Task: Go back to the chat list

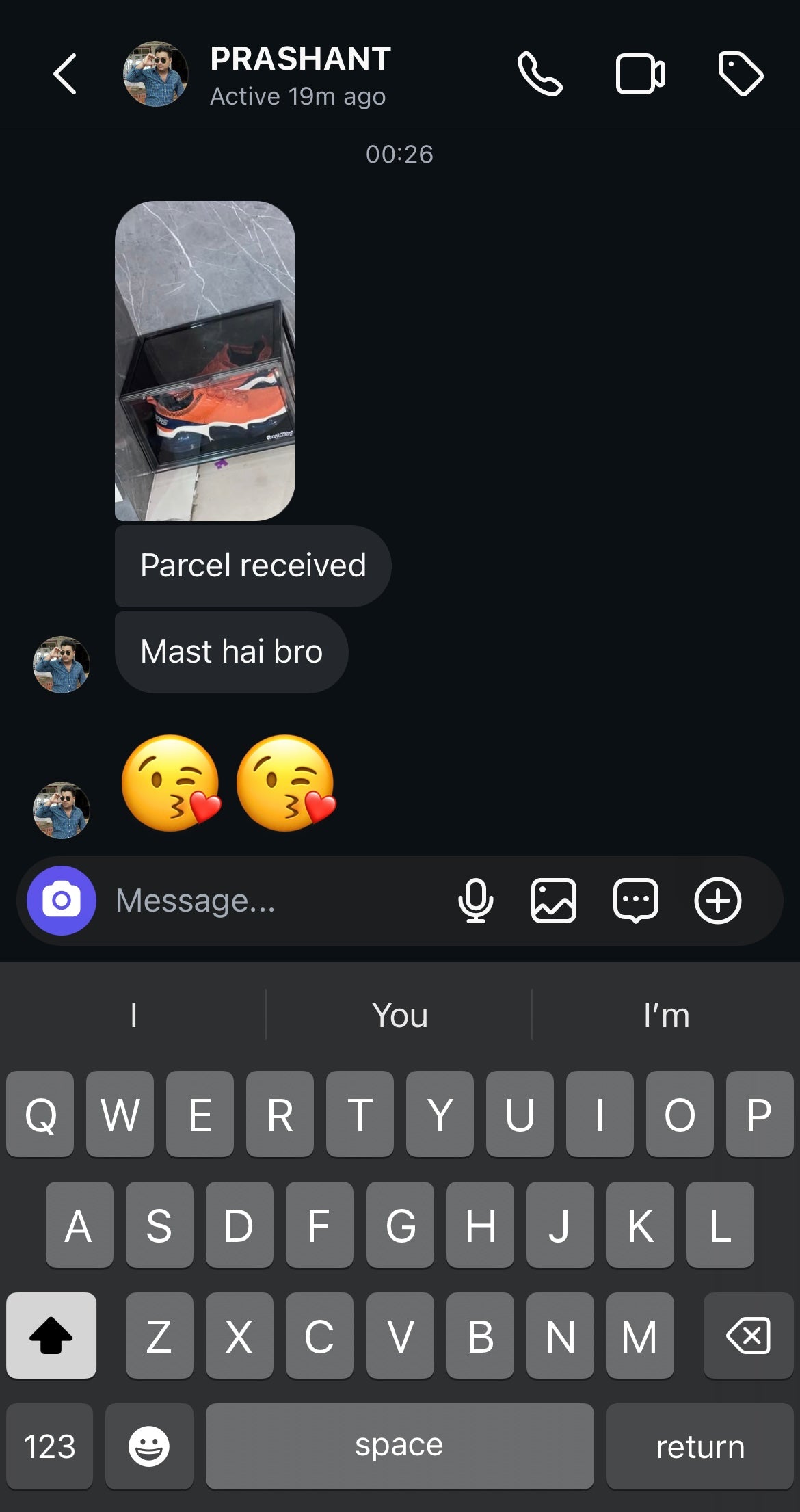Action: pyautogui.click(x=65, y=74)
